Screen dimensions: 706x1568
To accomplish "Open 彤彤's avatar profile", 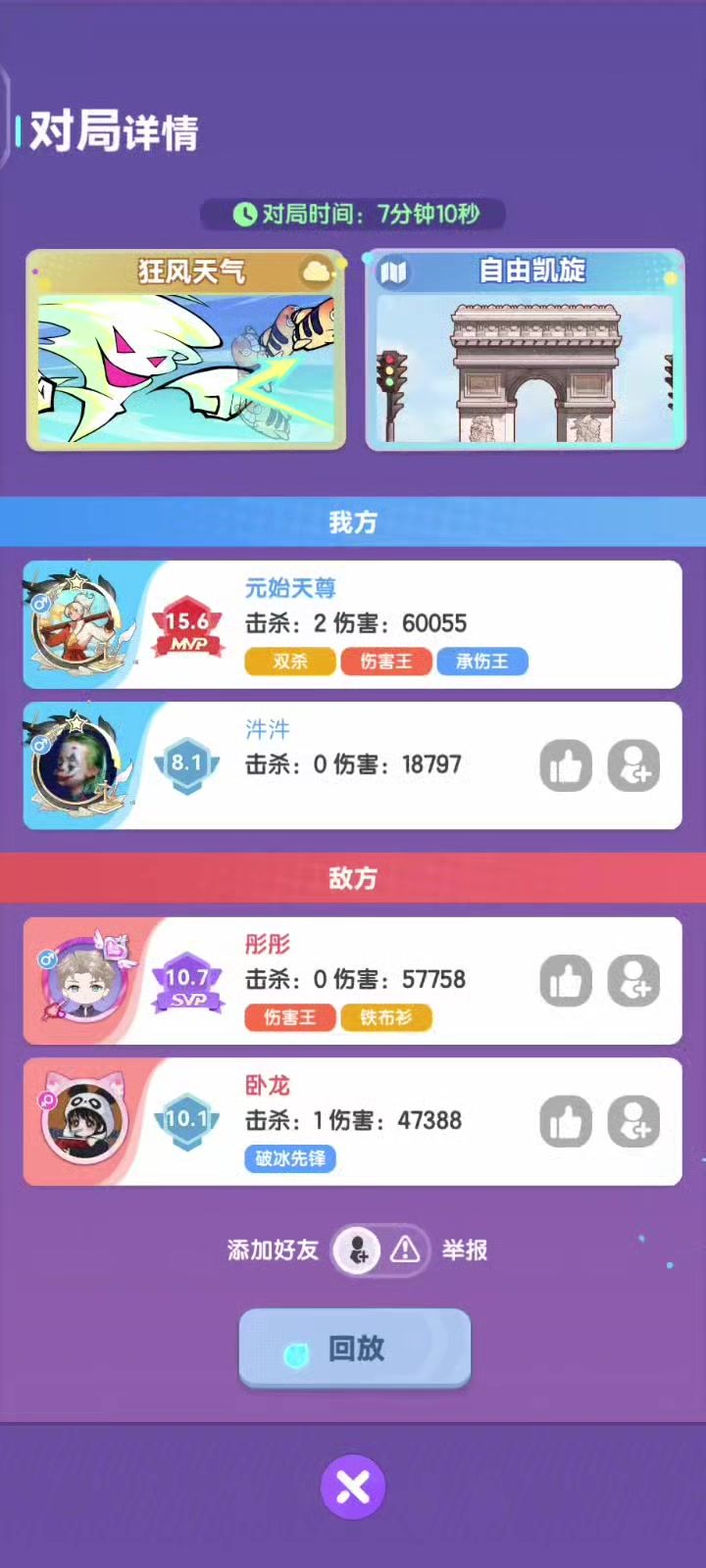I will click(82, 981).
